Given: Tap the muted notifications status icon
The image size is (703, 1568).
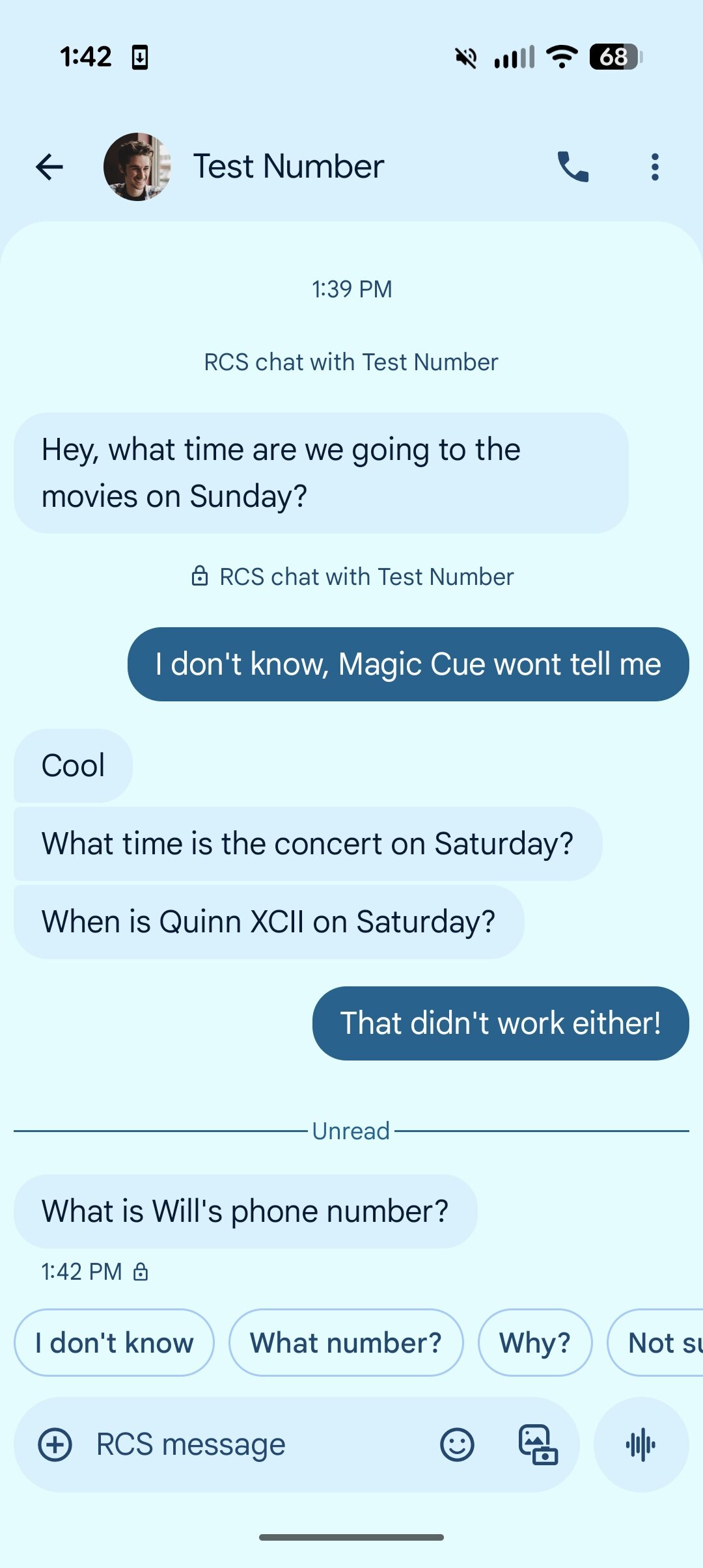Looking at the screenshot, I should [x=464, y=57].
